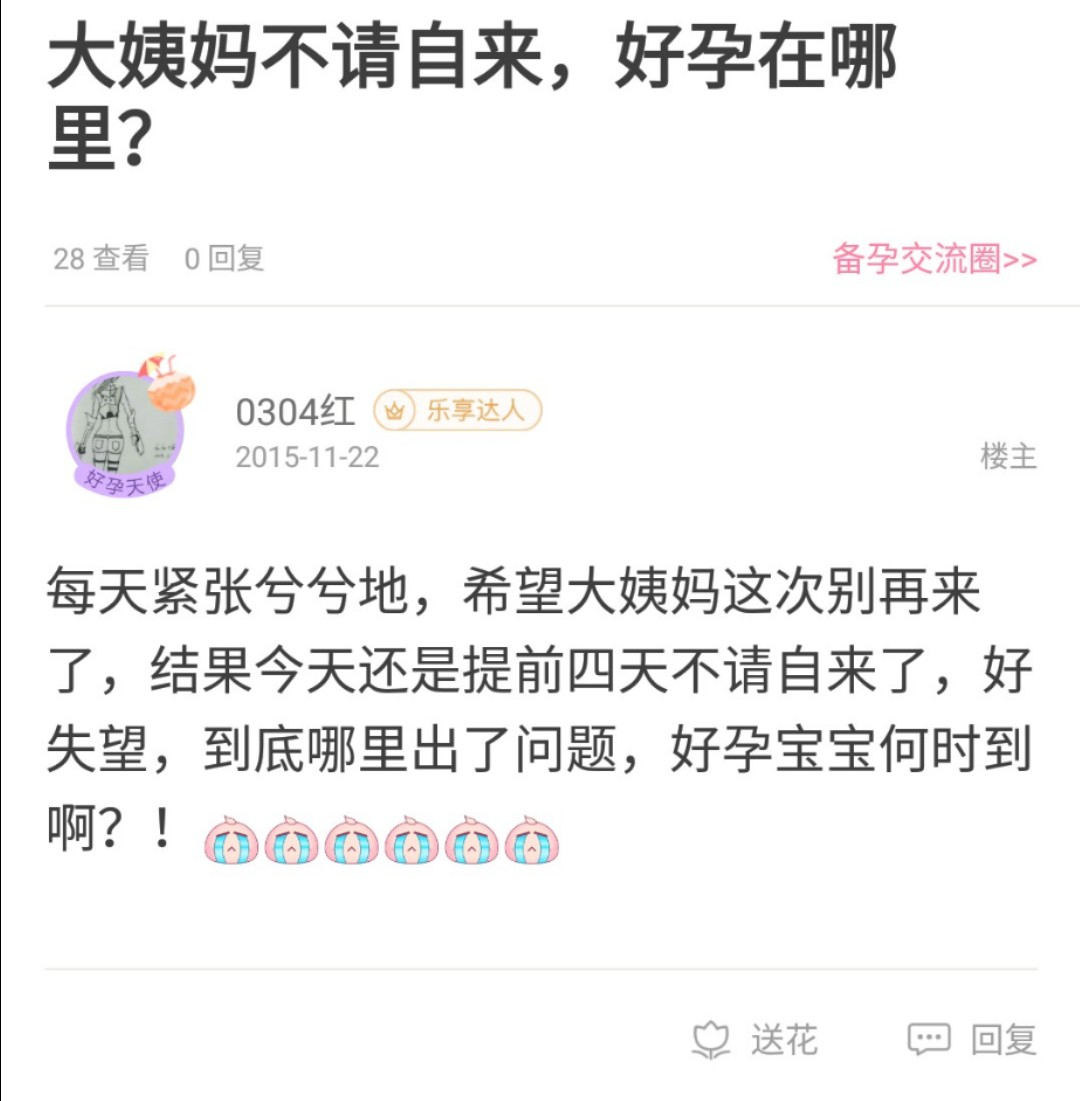1080x1101 pixels.
Task: Click the username 0304红
Action: click(x=293, y=411)
